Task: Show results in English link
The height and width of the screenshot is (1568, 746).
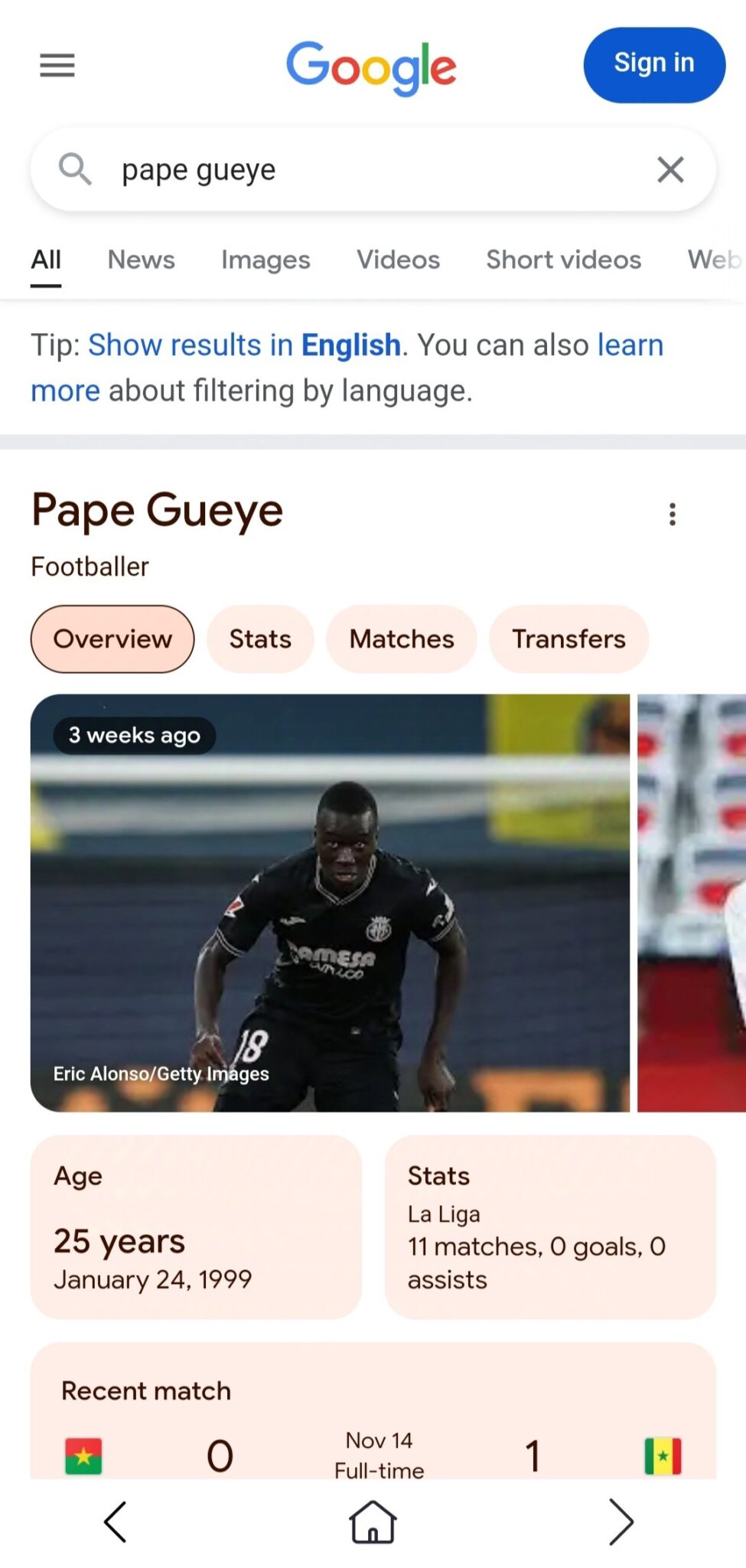Action: (244, 345)
